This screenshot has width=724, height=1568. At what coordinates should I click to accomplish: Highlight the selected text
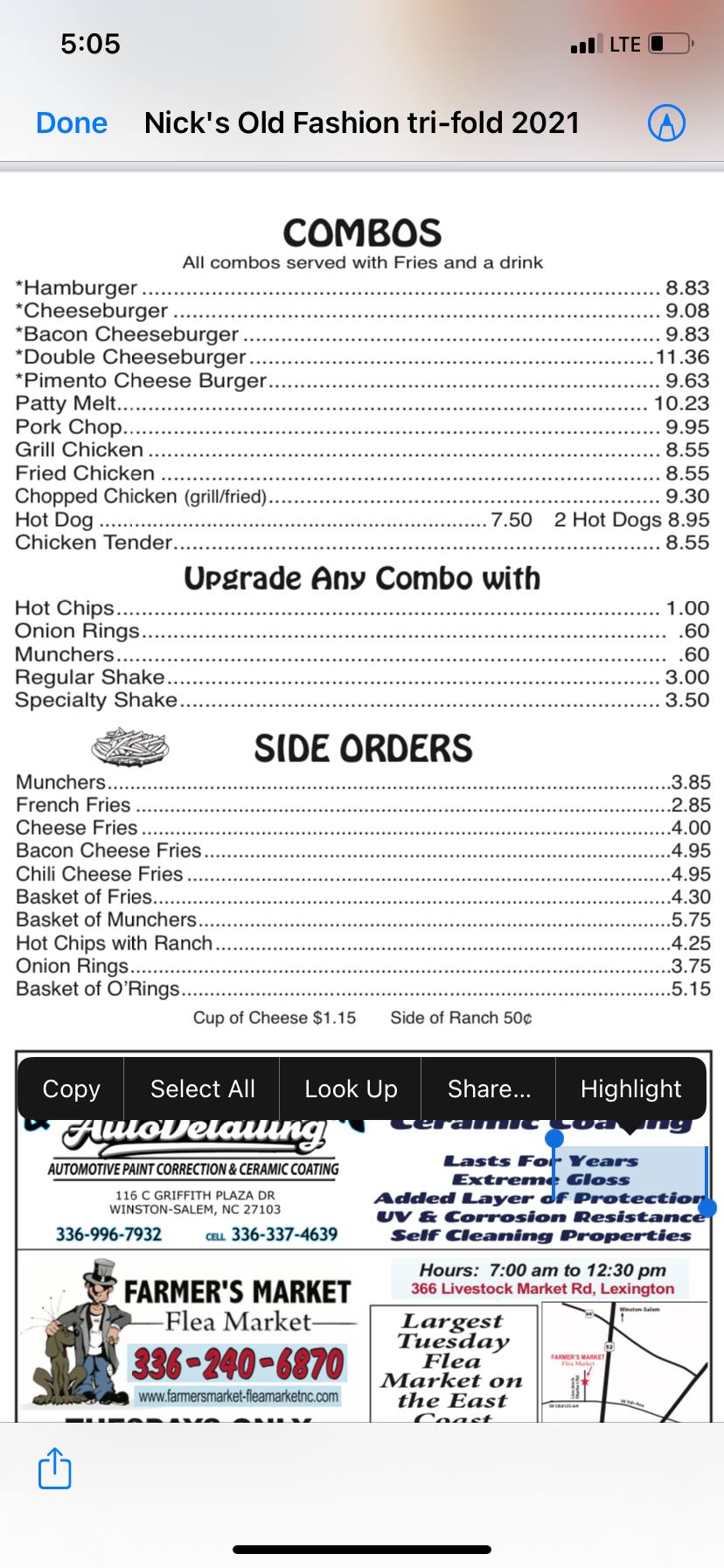[630, 1088]
